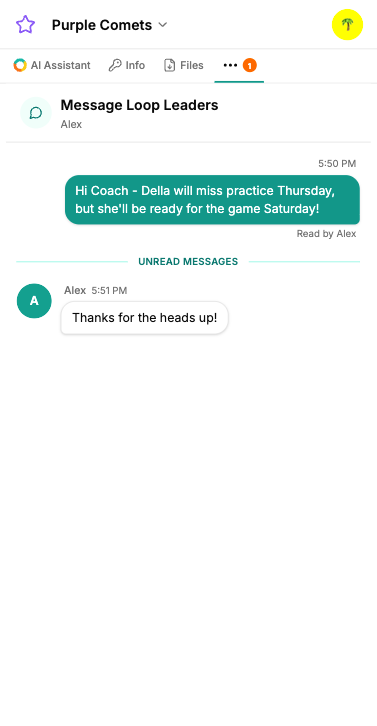This screenshot has height=726, width=377.
Task: Switch to the AI Assistant tab
Action: point(52,65)
